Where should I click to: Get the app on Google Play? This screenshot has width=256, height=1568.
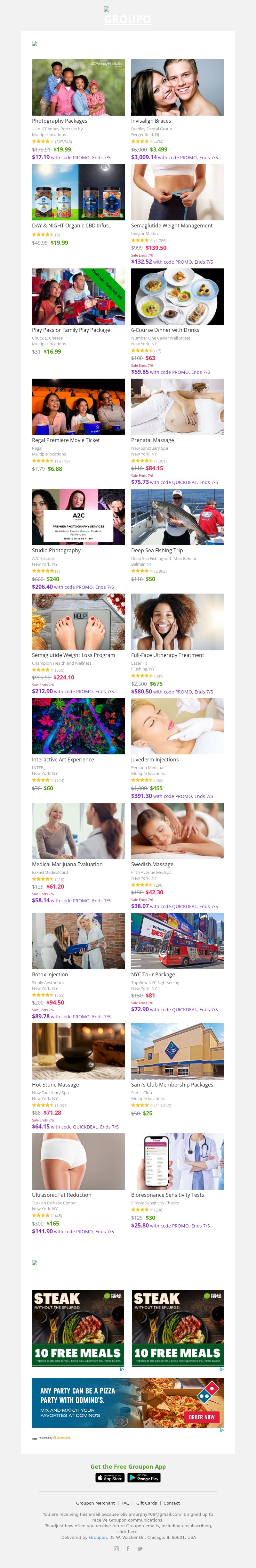(x=144, y=1478)
